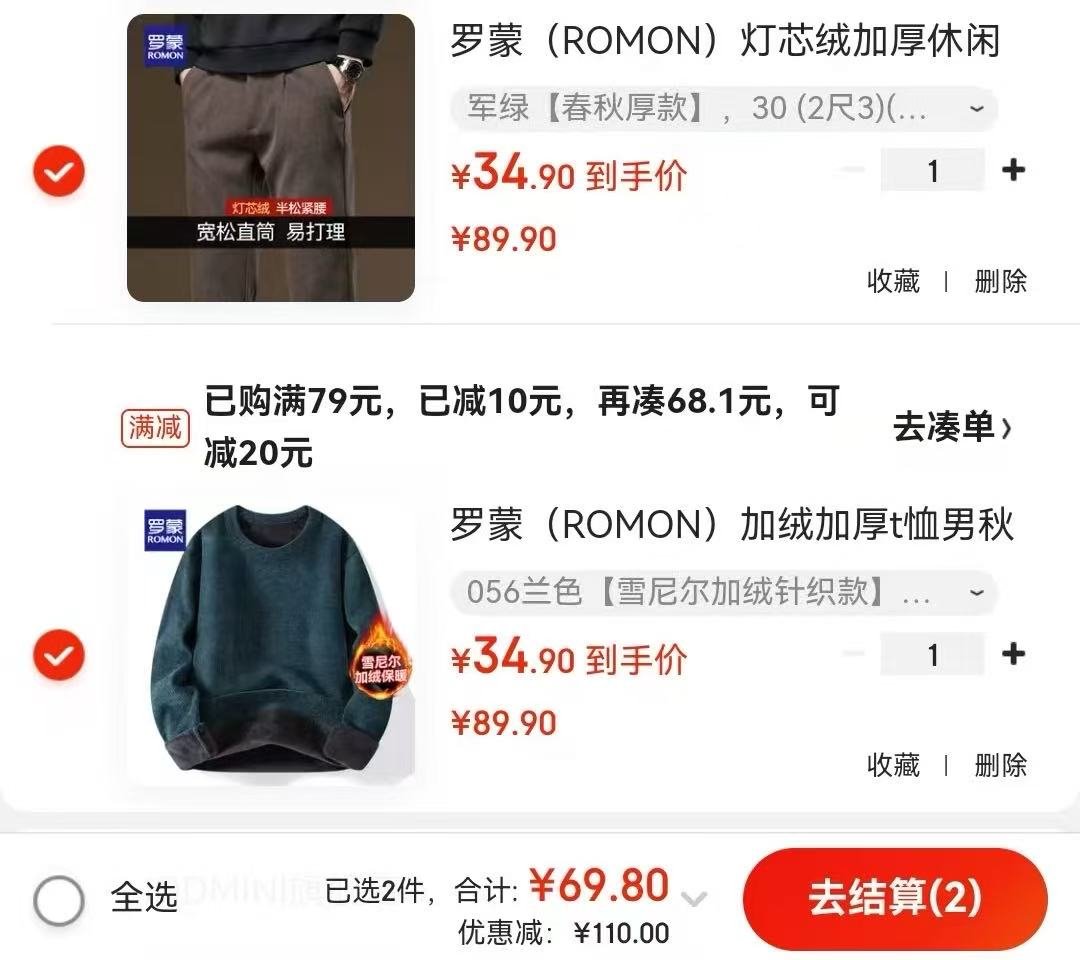This screenshot has height=960, width=1080.
Task: Tap 删除 for the fleece sweater
Action: (x=1000, y=765)
